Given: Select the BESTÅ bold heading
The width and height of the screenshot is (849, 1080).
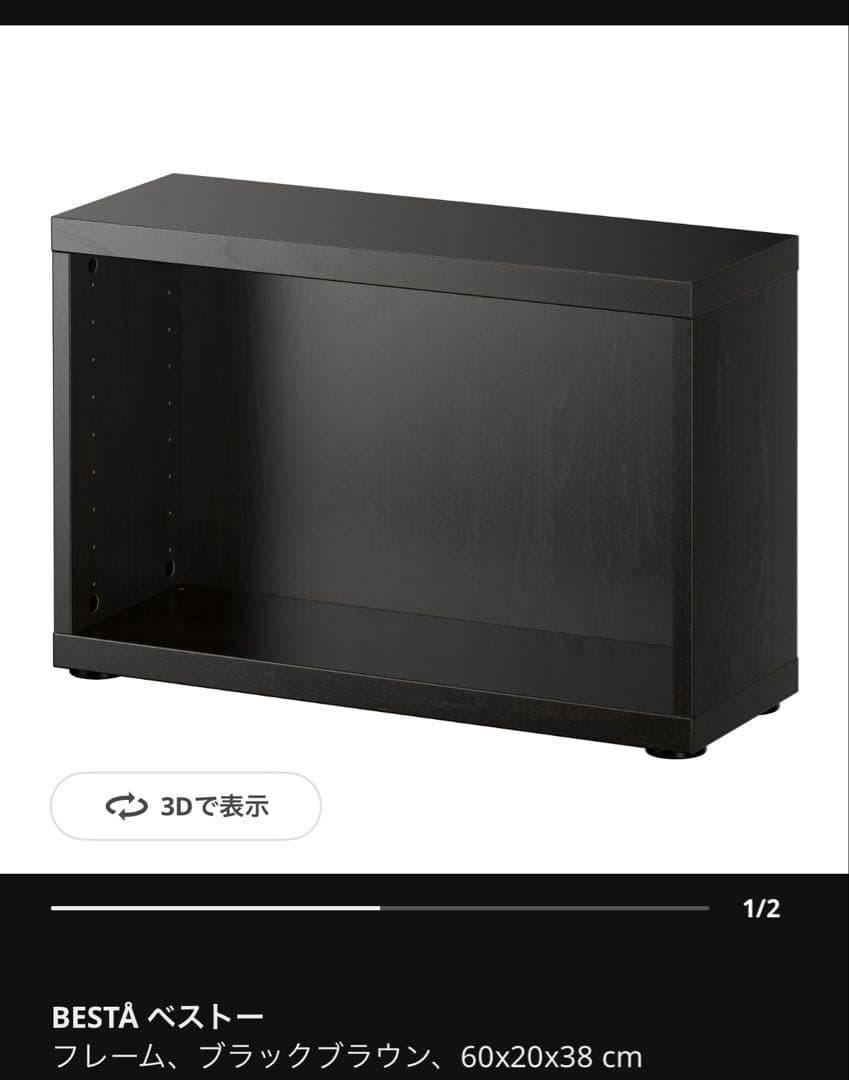Looking at the screenshot, I should point(90,1012).
